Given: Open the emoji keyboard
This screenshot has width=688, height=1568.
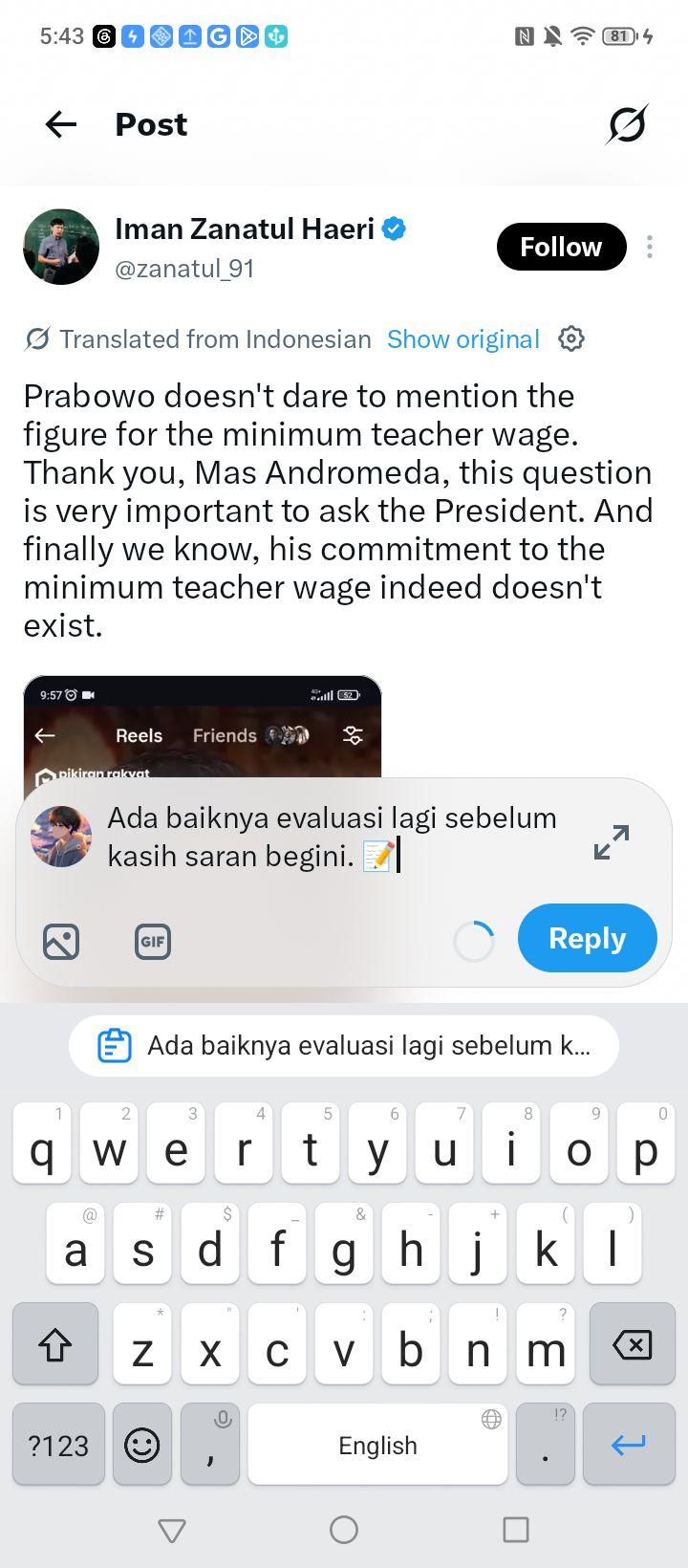Looking at the screenshot, I should (142, 1445).
